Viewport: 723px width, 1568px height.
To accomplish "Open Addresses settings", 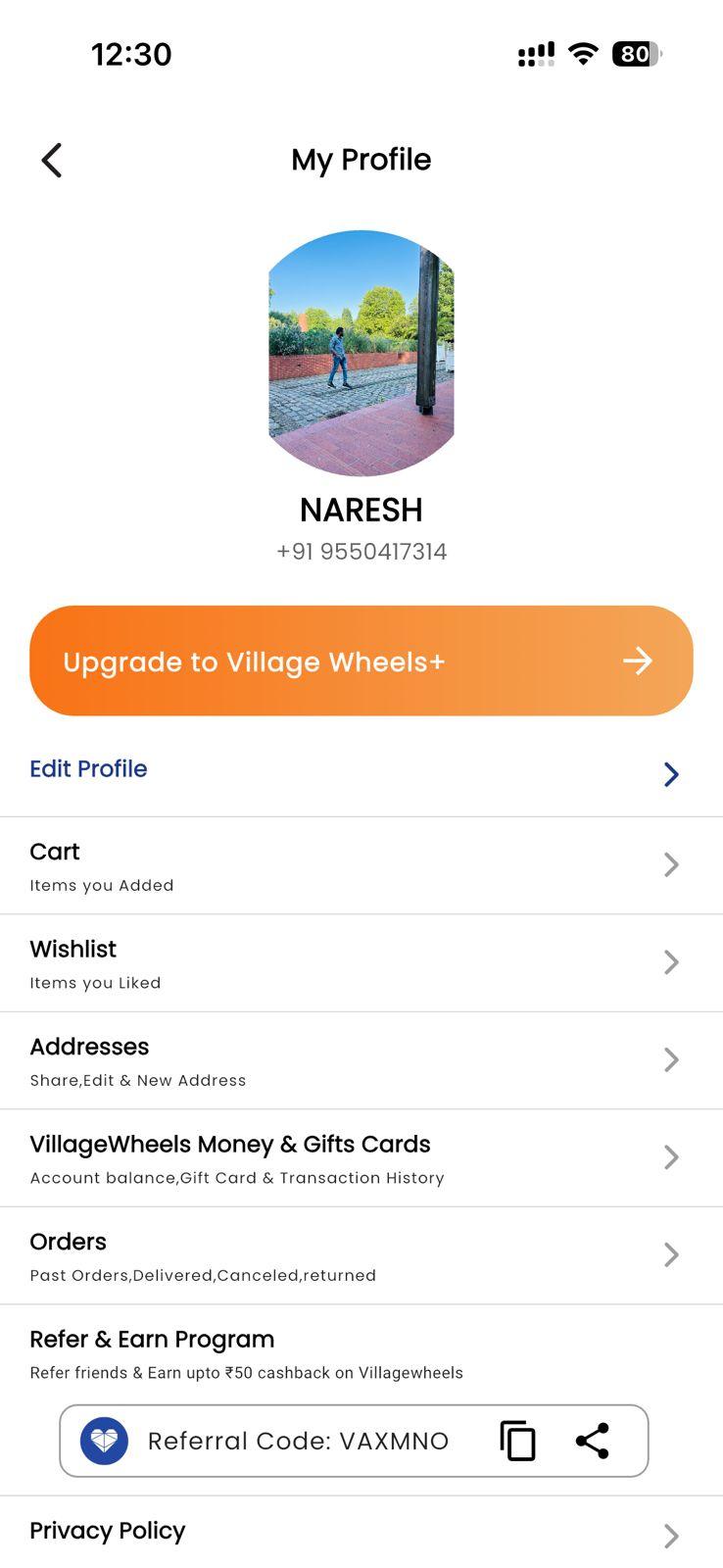I will click(361, 1060).
